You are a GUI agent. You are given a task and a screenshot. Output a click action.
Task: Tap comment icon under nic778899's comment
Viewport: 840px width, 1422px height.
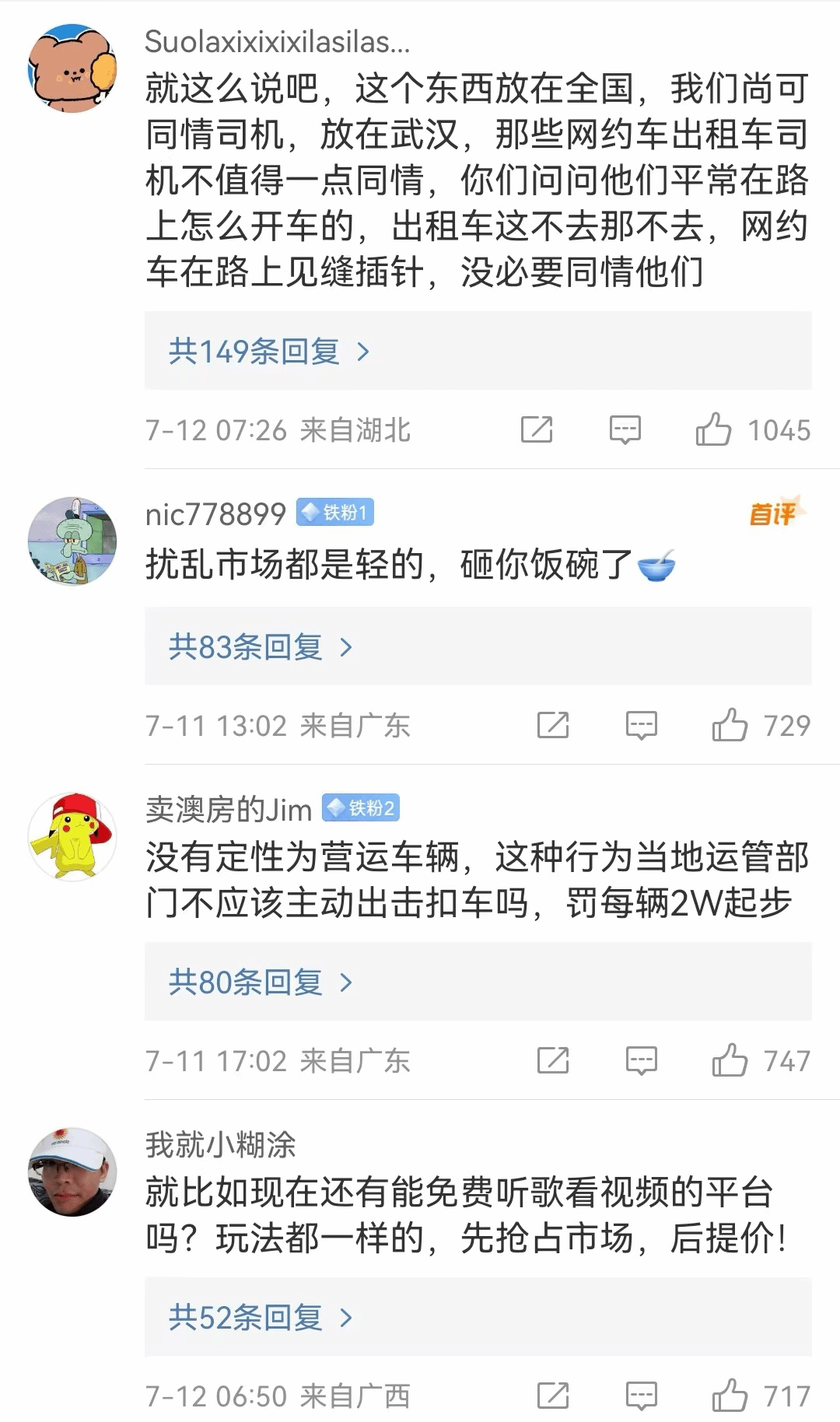coord(642,725)
